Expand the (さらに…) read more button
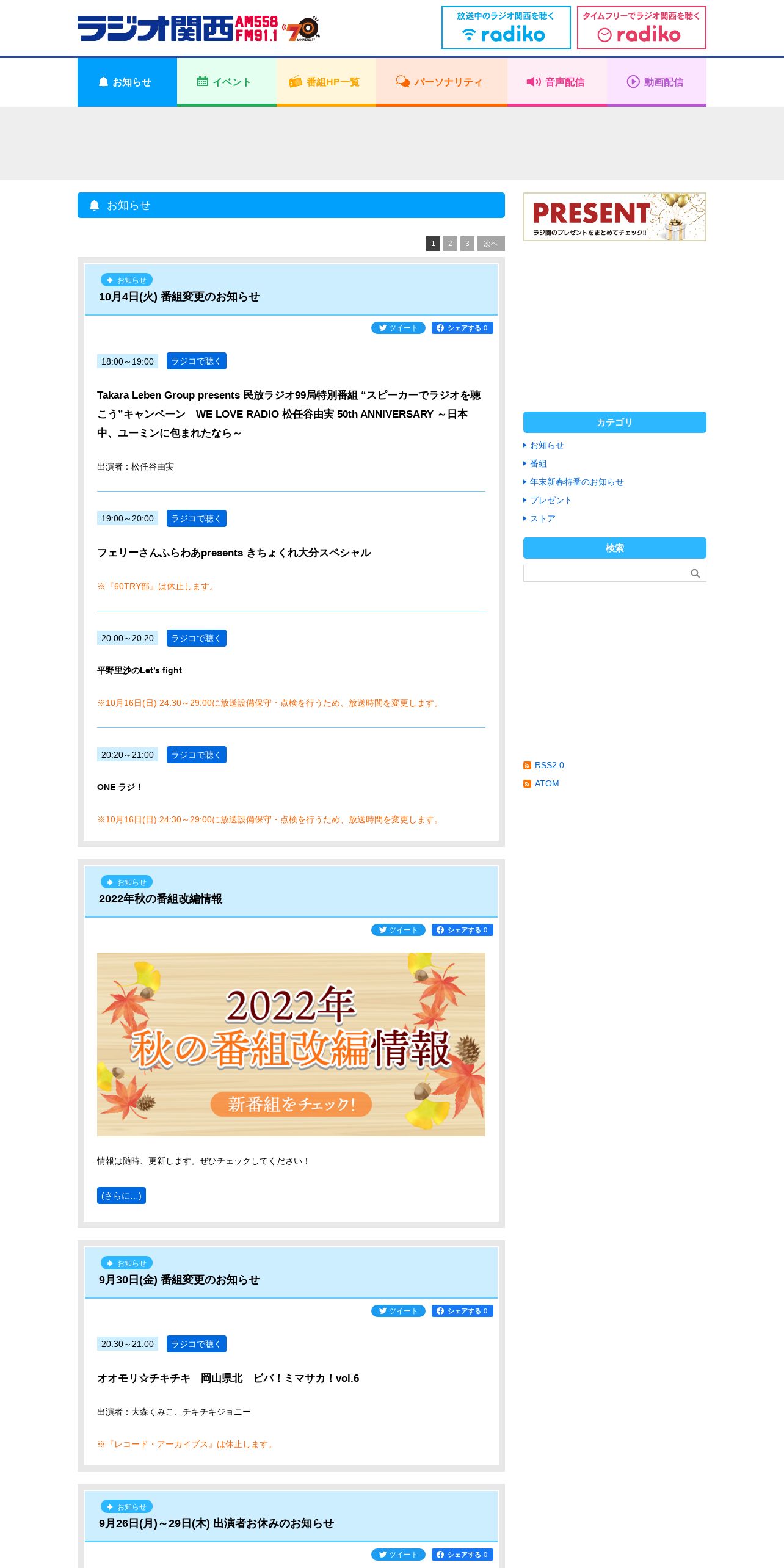784x1568 pixels. click(122, 1196)
